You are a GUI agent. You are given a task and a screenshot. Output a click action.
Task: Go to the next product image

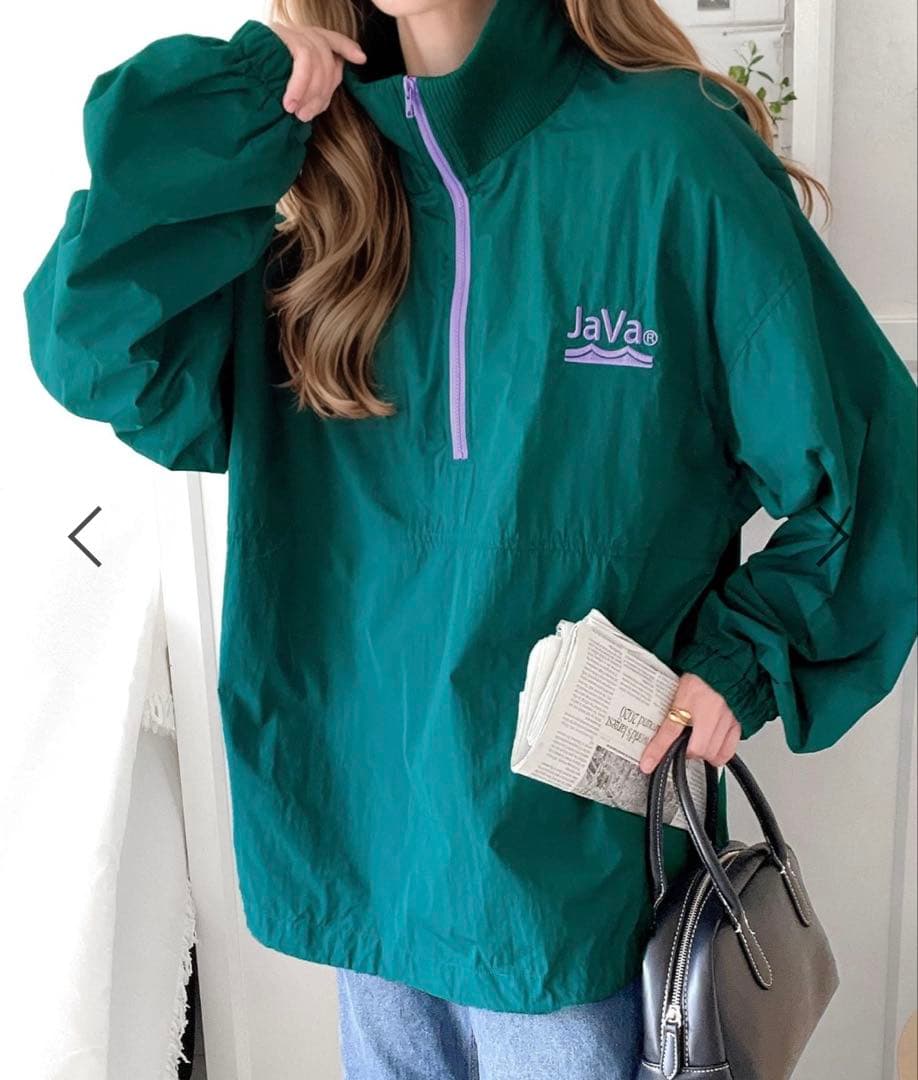833,536
